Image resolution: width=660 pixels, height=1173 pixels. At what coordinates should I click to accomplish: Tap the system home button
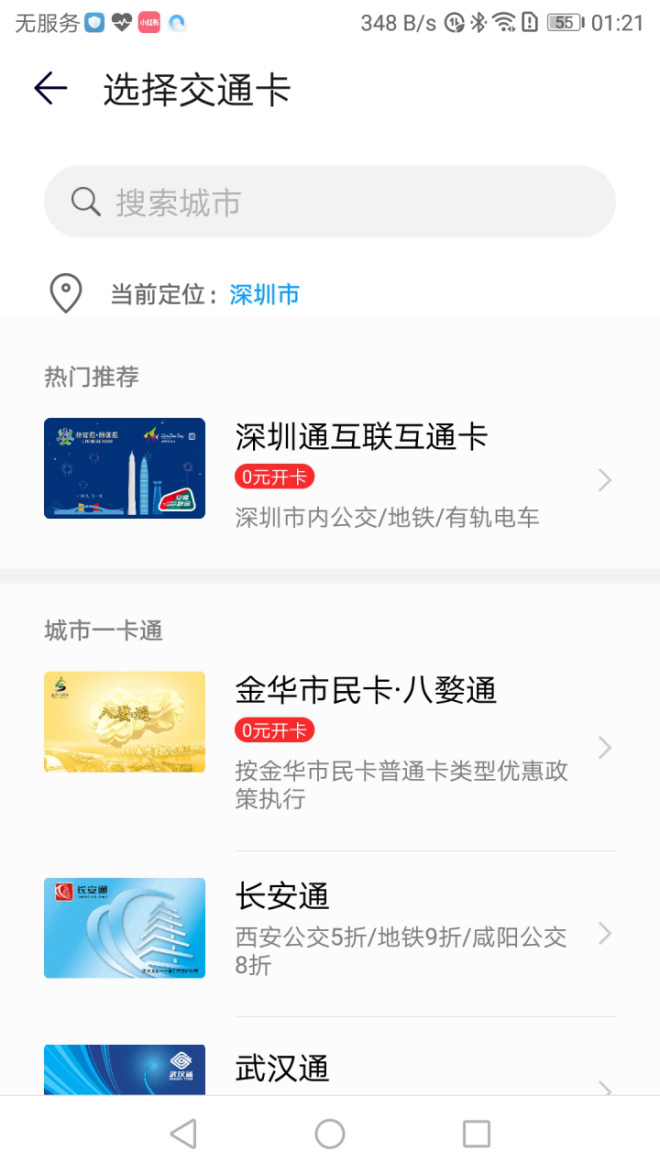330,1133
